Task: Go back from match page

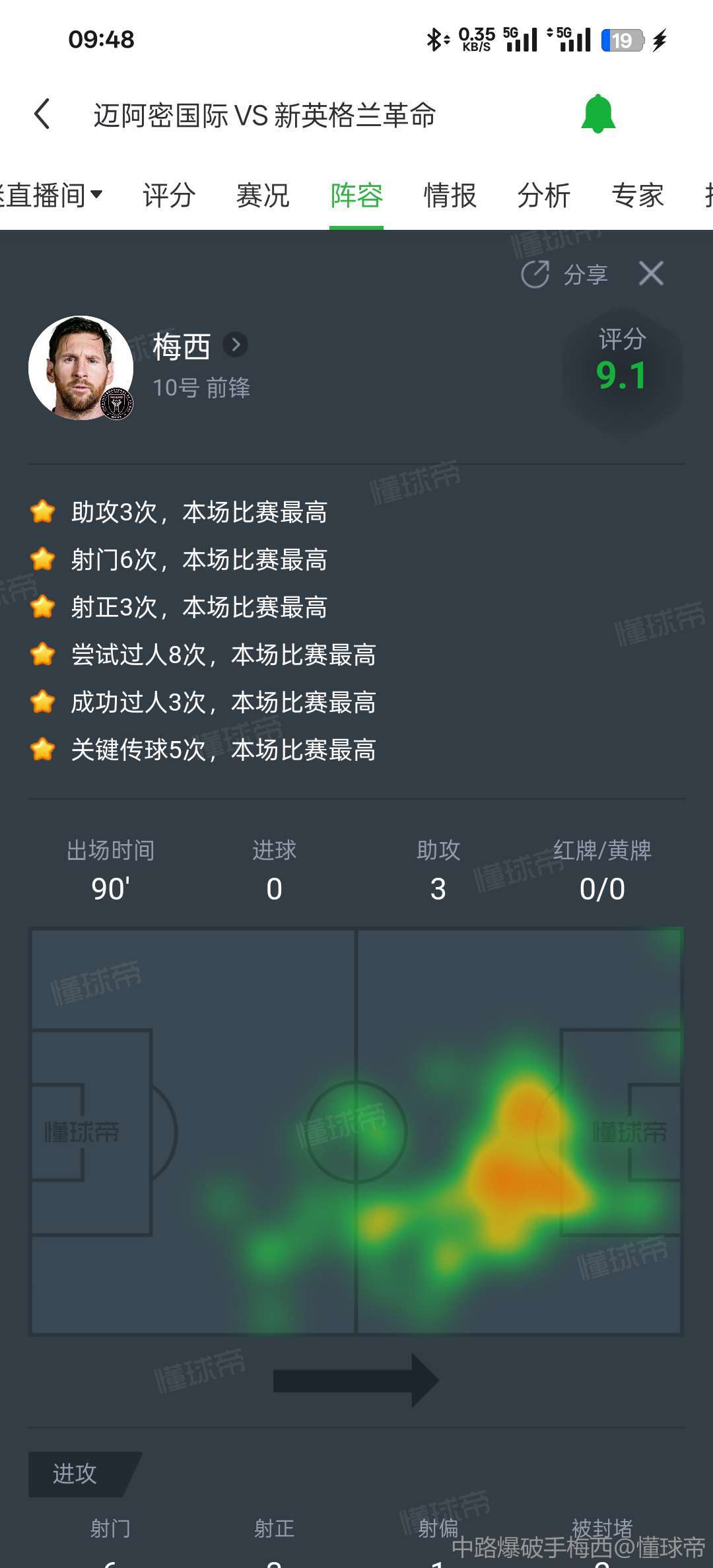Action: (42, 114)
